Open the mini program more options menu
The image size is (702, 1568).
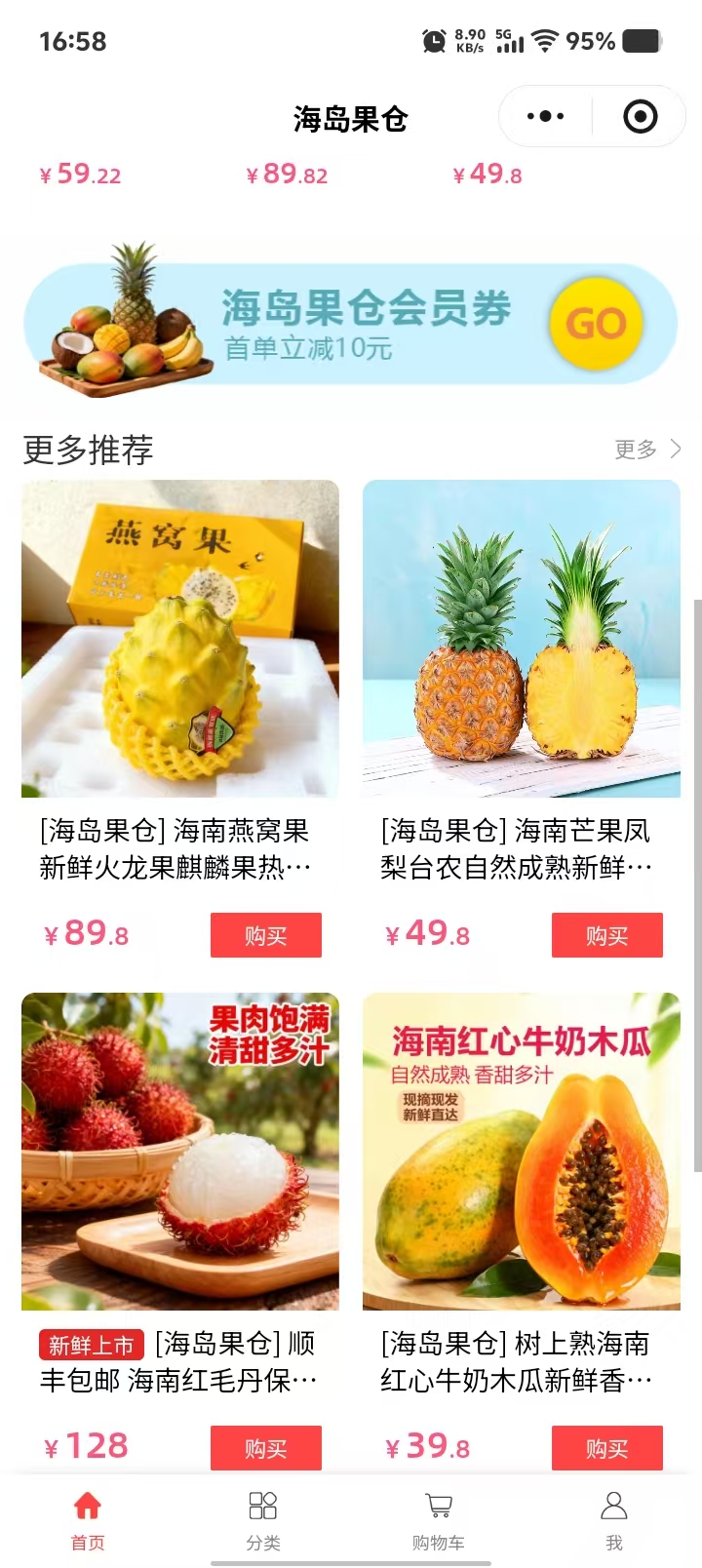[545, 117]
